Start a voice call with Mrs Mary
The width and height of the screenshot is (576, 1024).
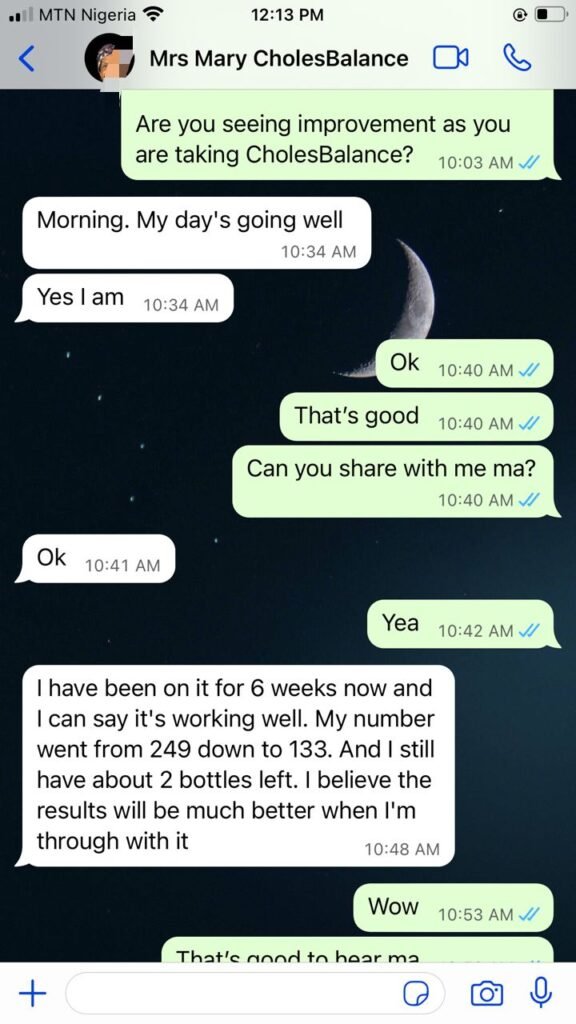point(517,58)
